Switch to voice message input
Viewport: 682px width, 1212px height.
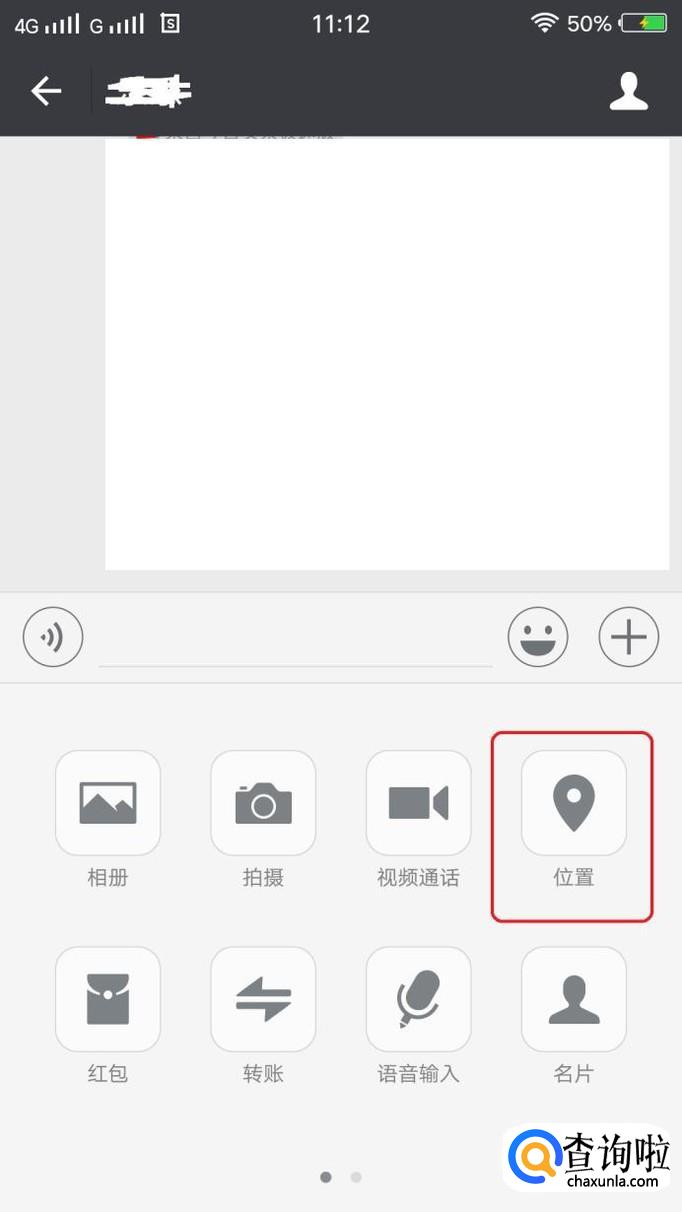(x=53, y=636)
